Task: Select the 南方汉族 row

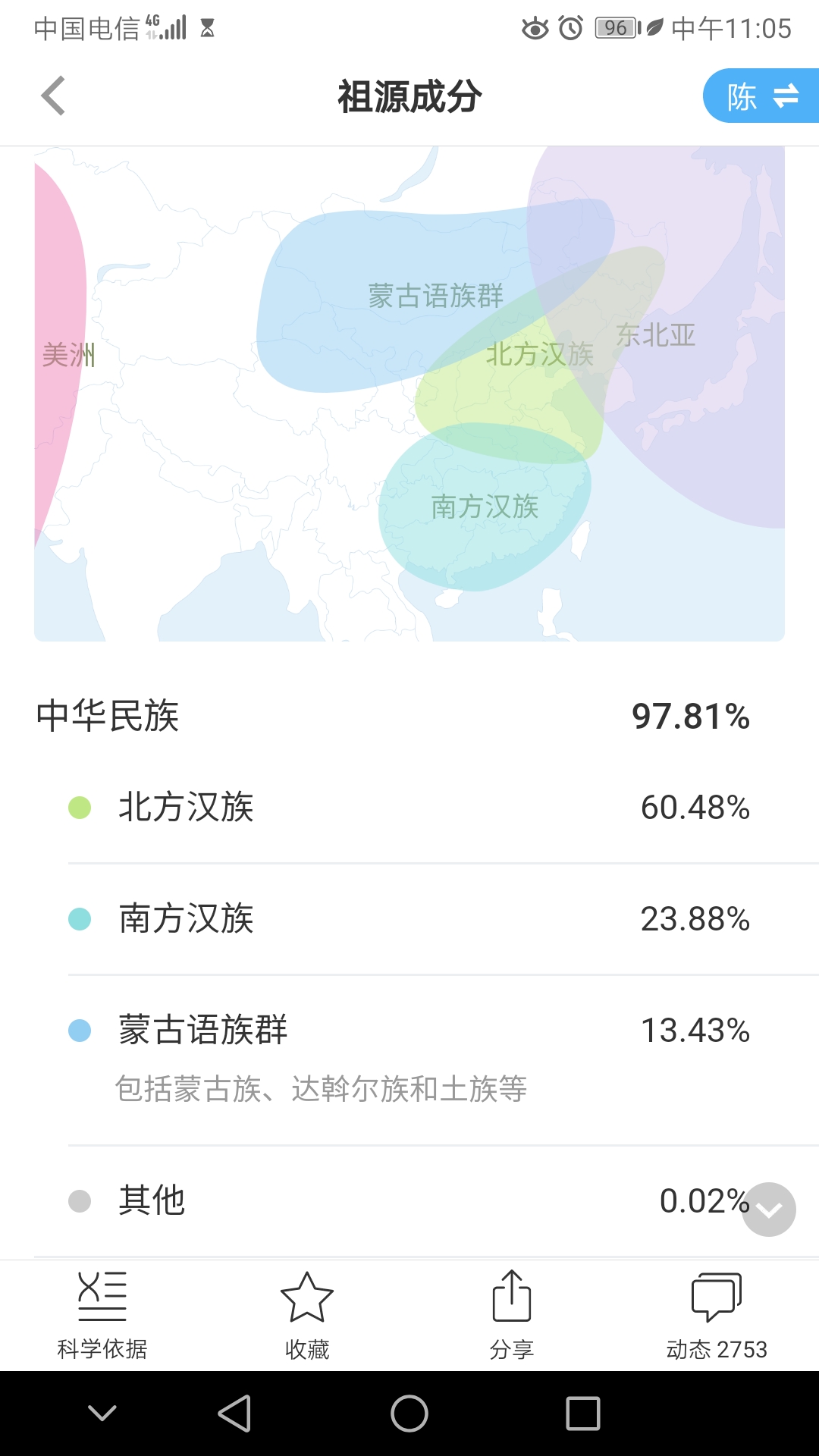Action: [x=409, y=919]
